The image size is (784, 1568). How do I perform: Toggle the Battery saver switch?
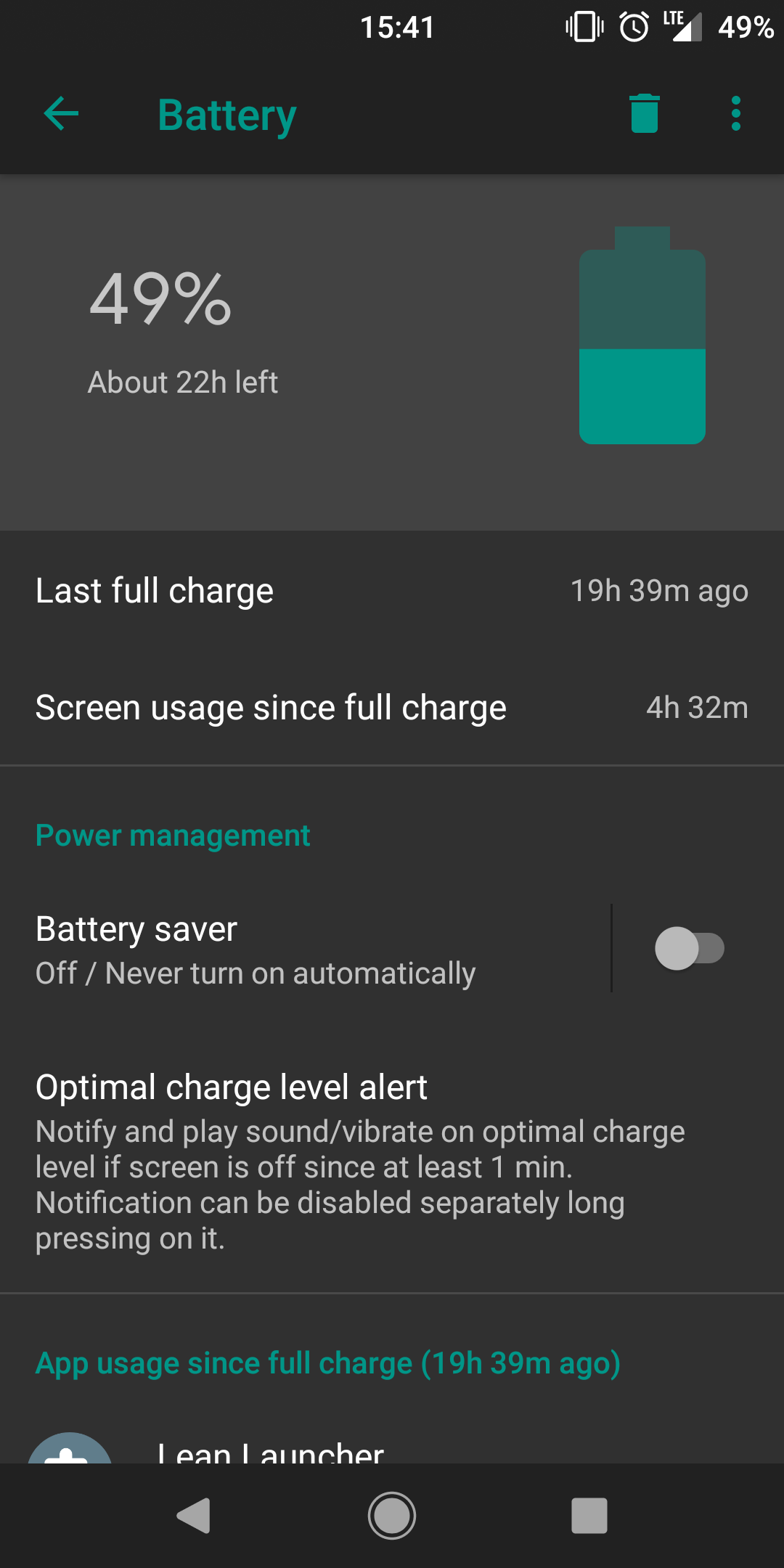[x=690, y=948]
